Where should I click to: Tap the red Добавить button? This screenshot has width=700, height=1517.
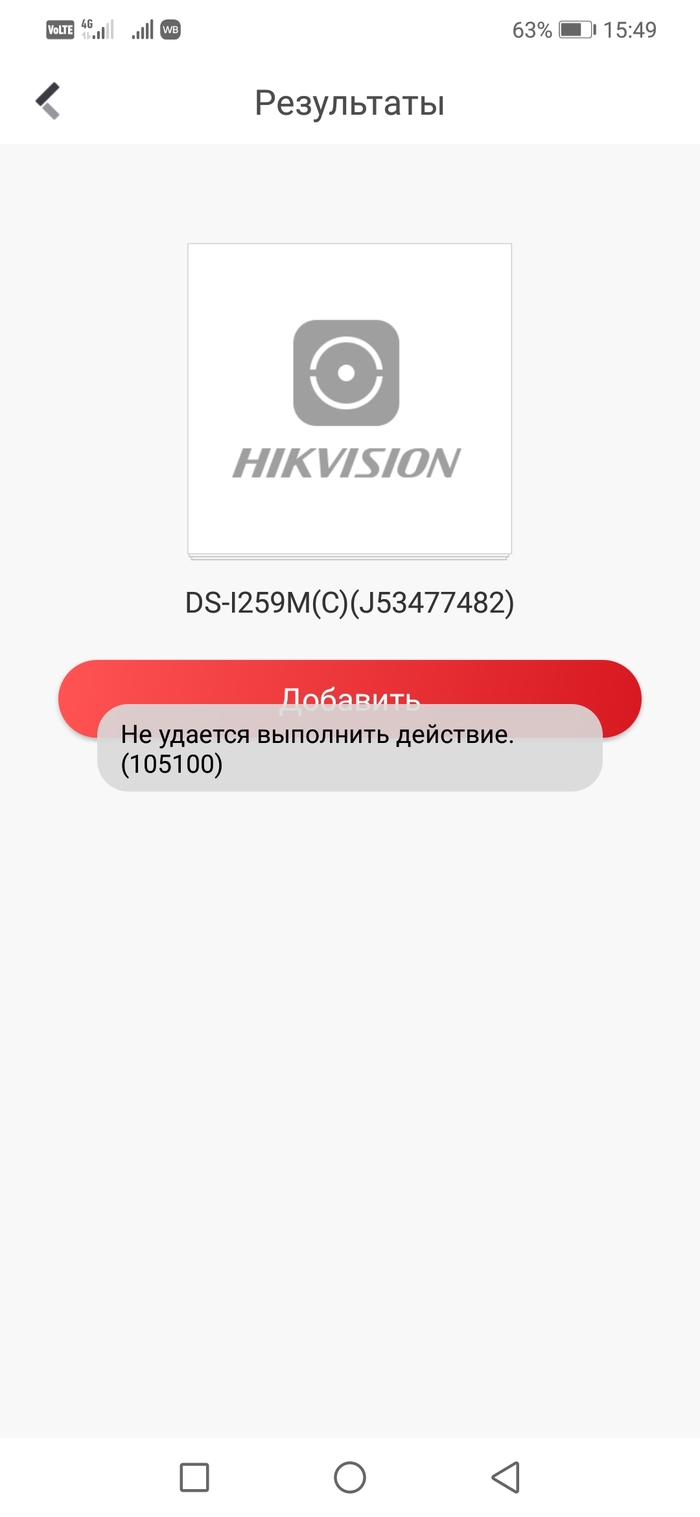pos(349,683)
